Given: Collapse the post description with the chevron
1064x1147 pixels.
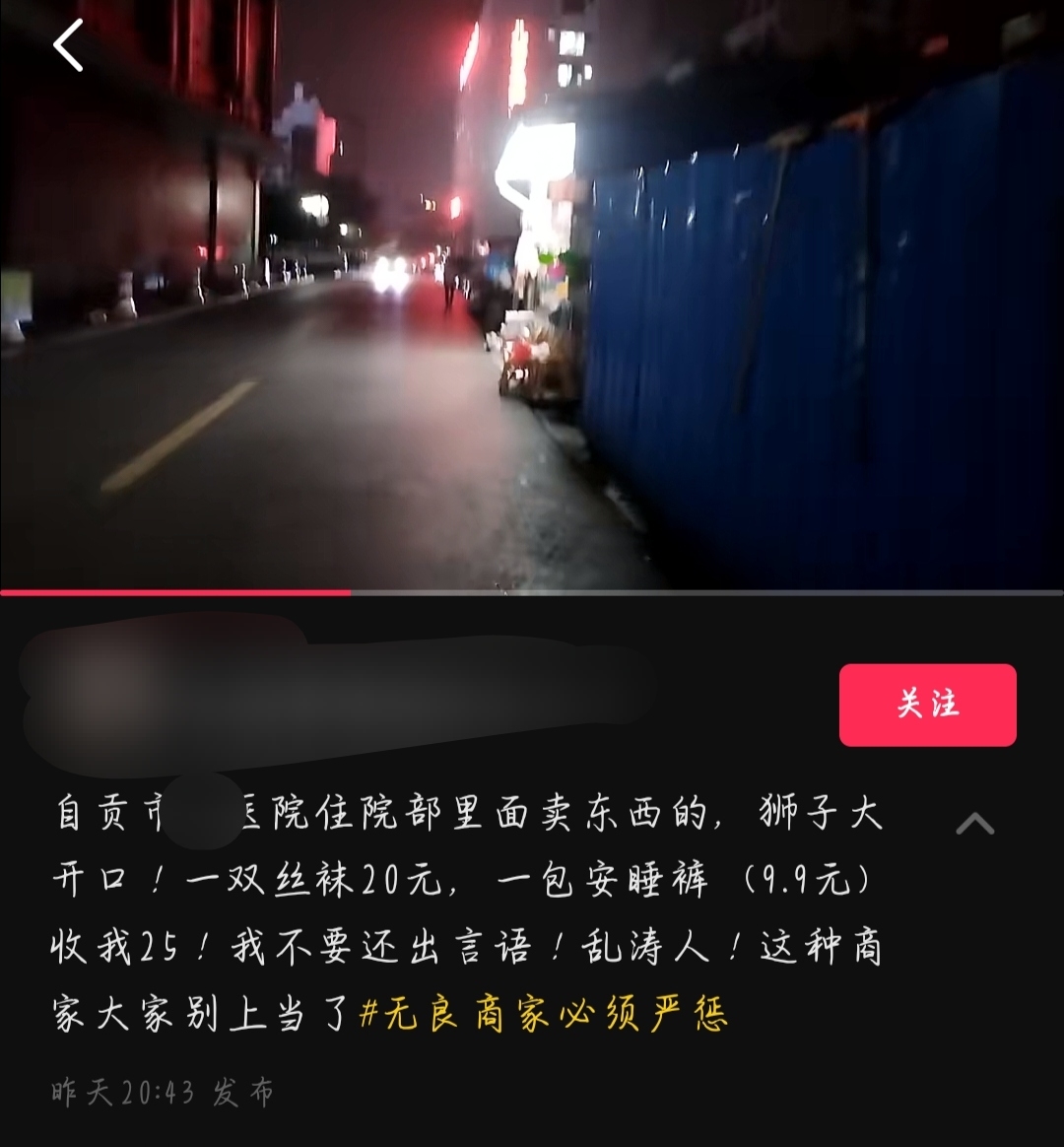Looking at the screenshot, I should (974, 824).
